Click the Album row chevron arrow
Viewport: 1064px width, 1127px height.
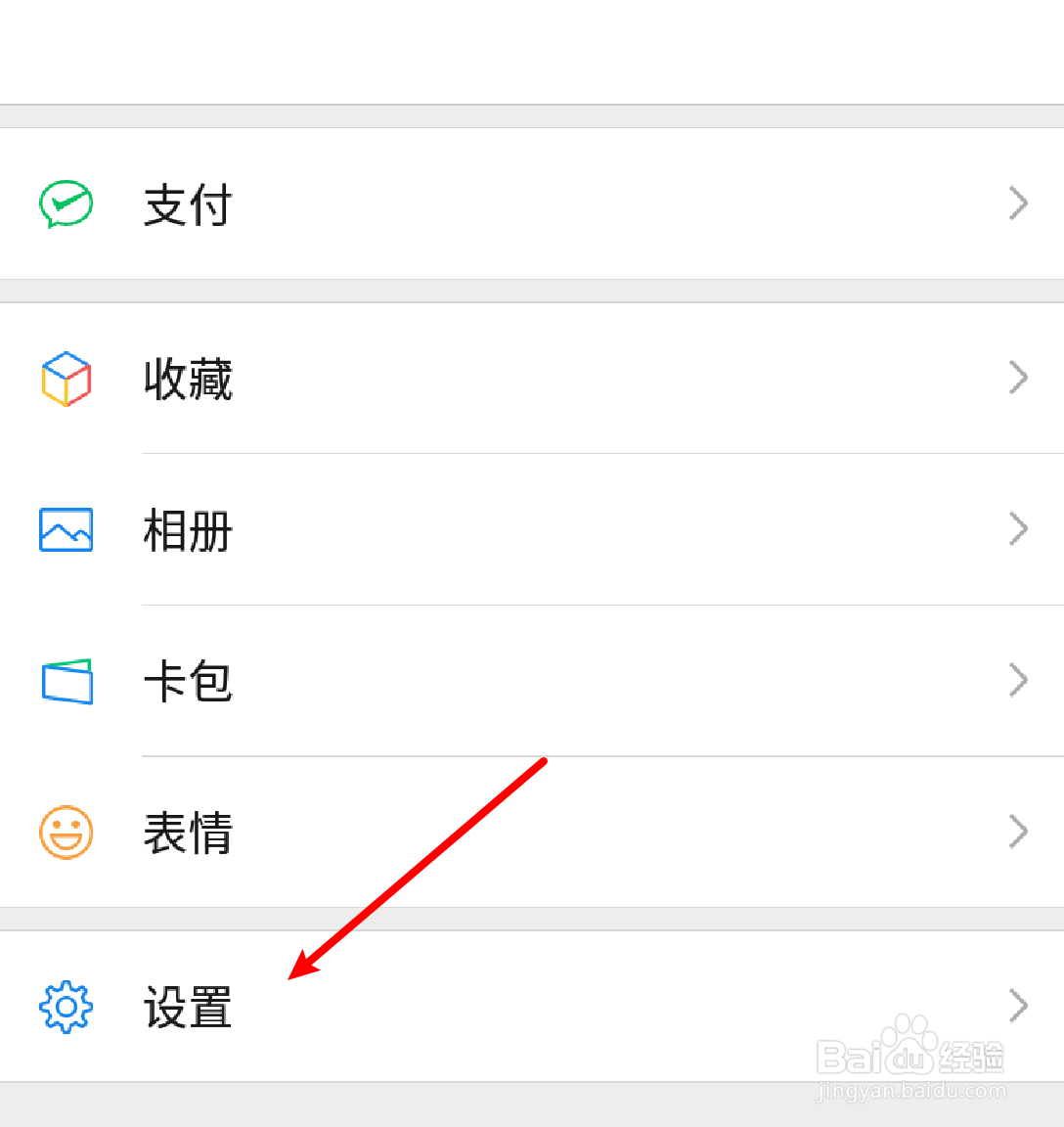(x=1018, y=530)
